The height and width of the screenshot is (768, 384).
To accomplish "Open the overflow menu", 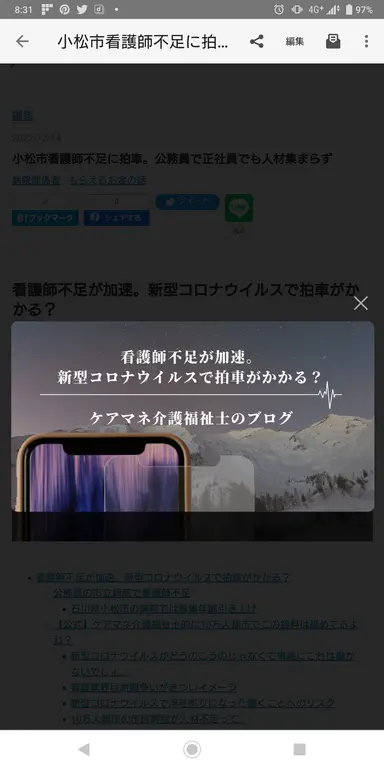I will point(366,42).
